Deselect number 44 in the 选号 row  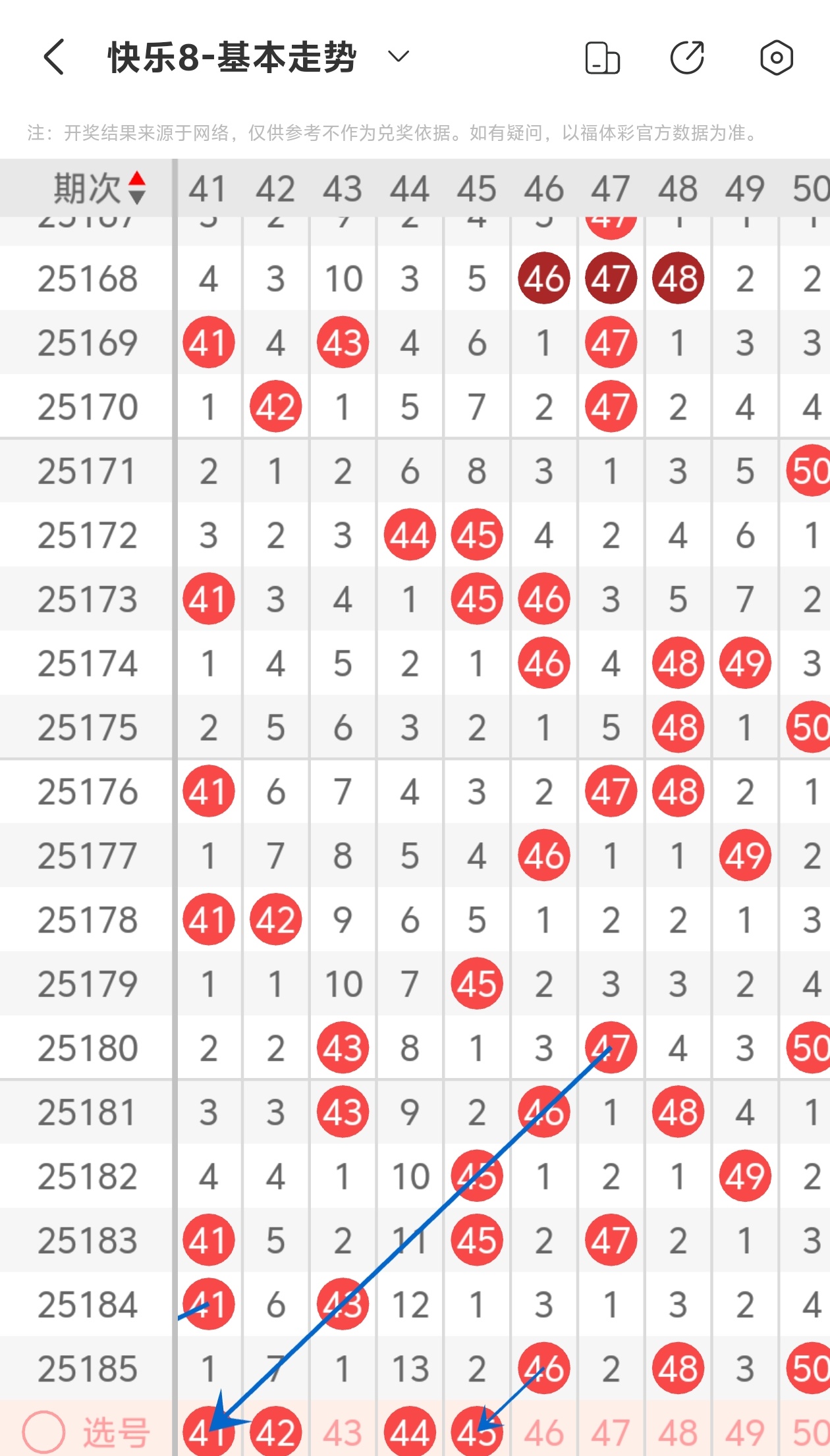point(410,1432)
